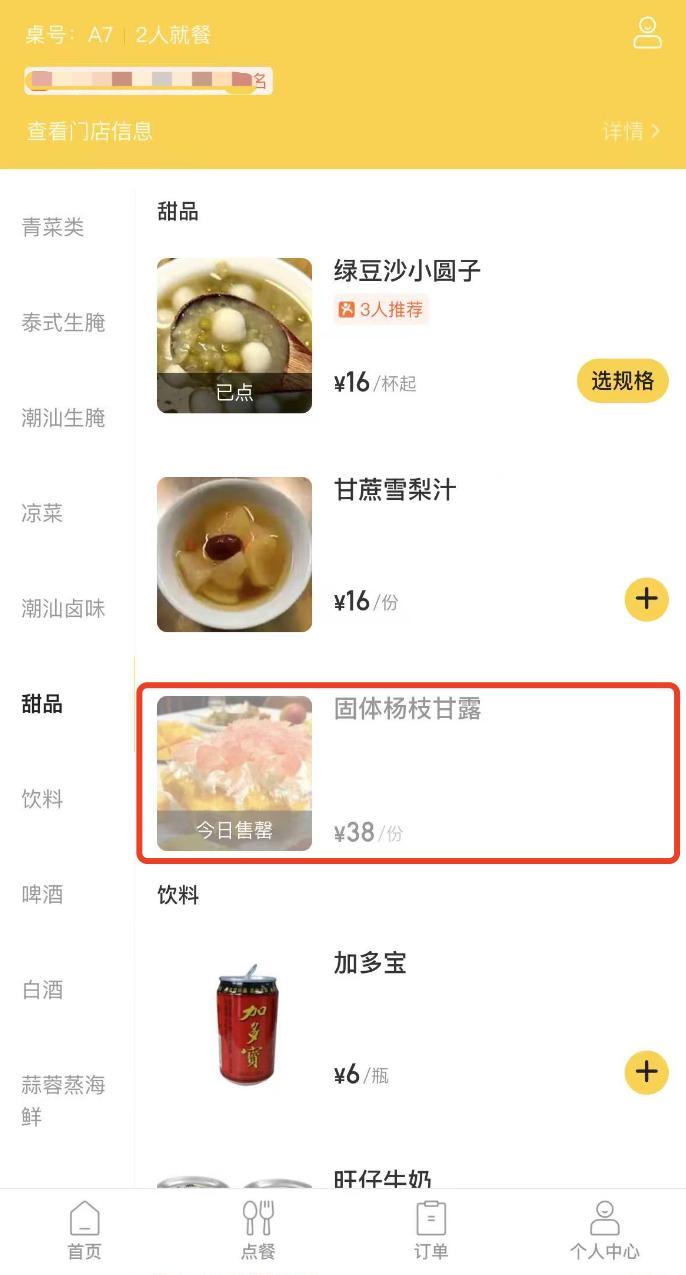Add 加多宝 to the order
The height and width of the screenshot is (1275, 686).
(646, 1073)
